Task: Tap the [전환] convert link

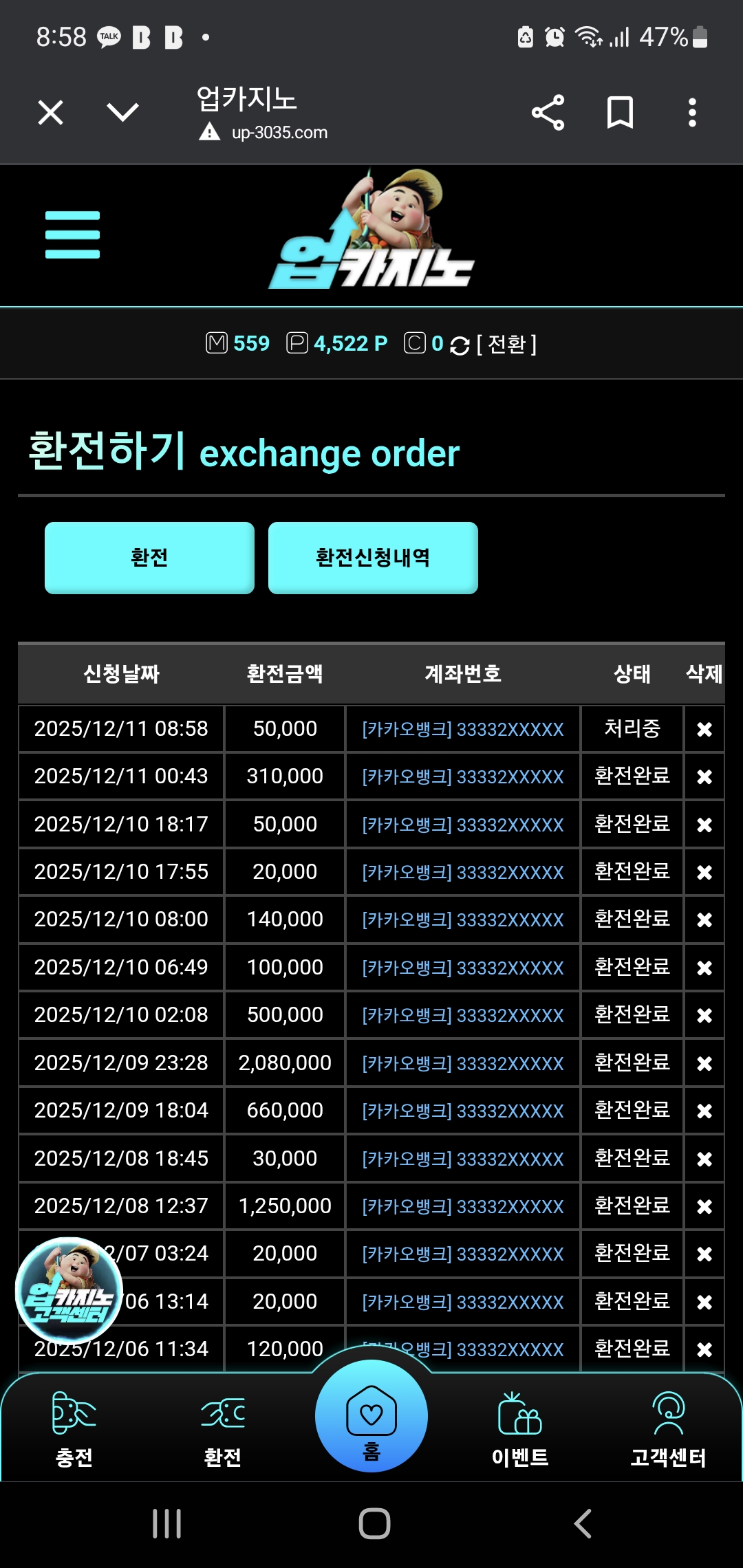Action: [x=506, y=344]
